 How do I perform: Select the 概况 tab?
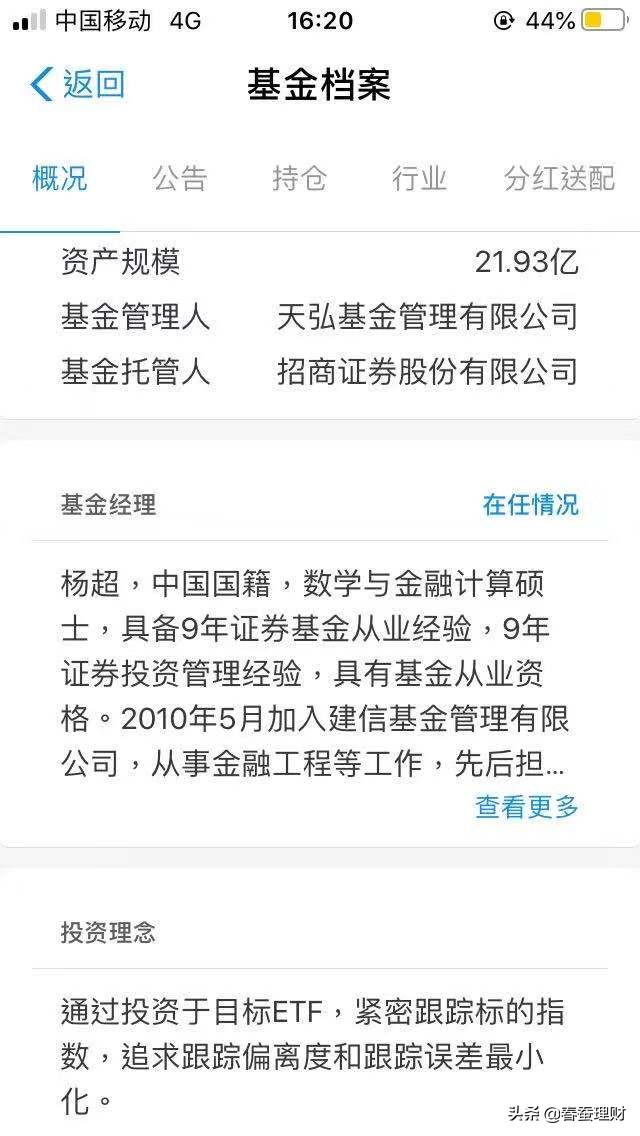59,178
